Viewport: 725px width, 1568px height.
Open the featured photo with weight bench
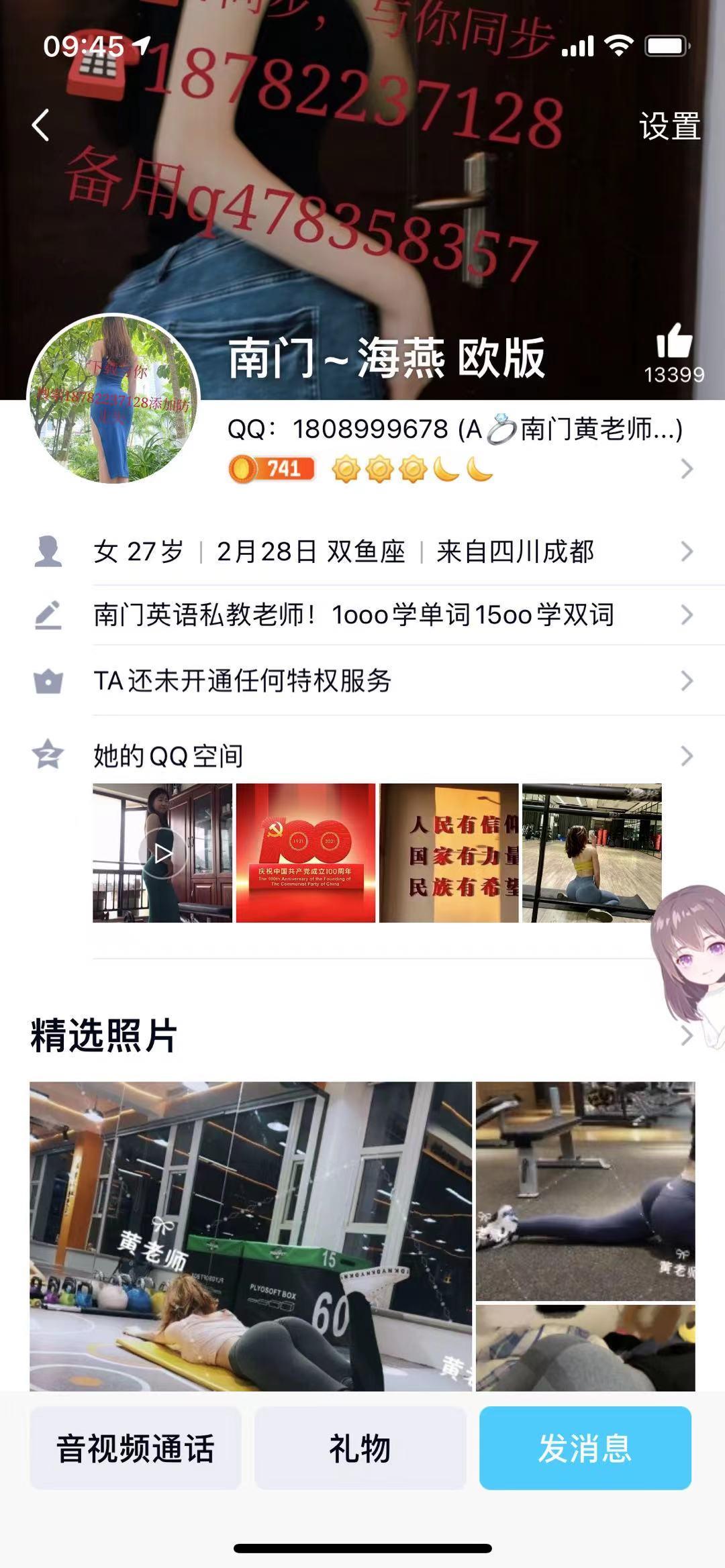tap(585, 1190)
